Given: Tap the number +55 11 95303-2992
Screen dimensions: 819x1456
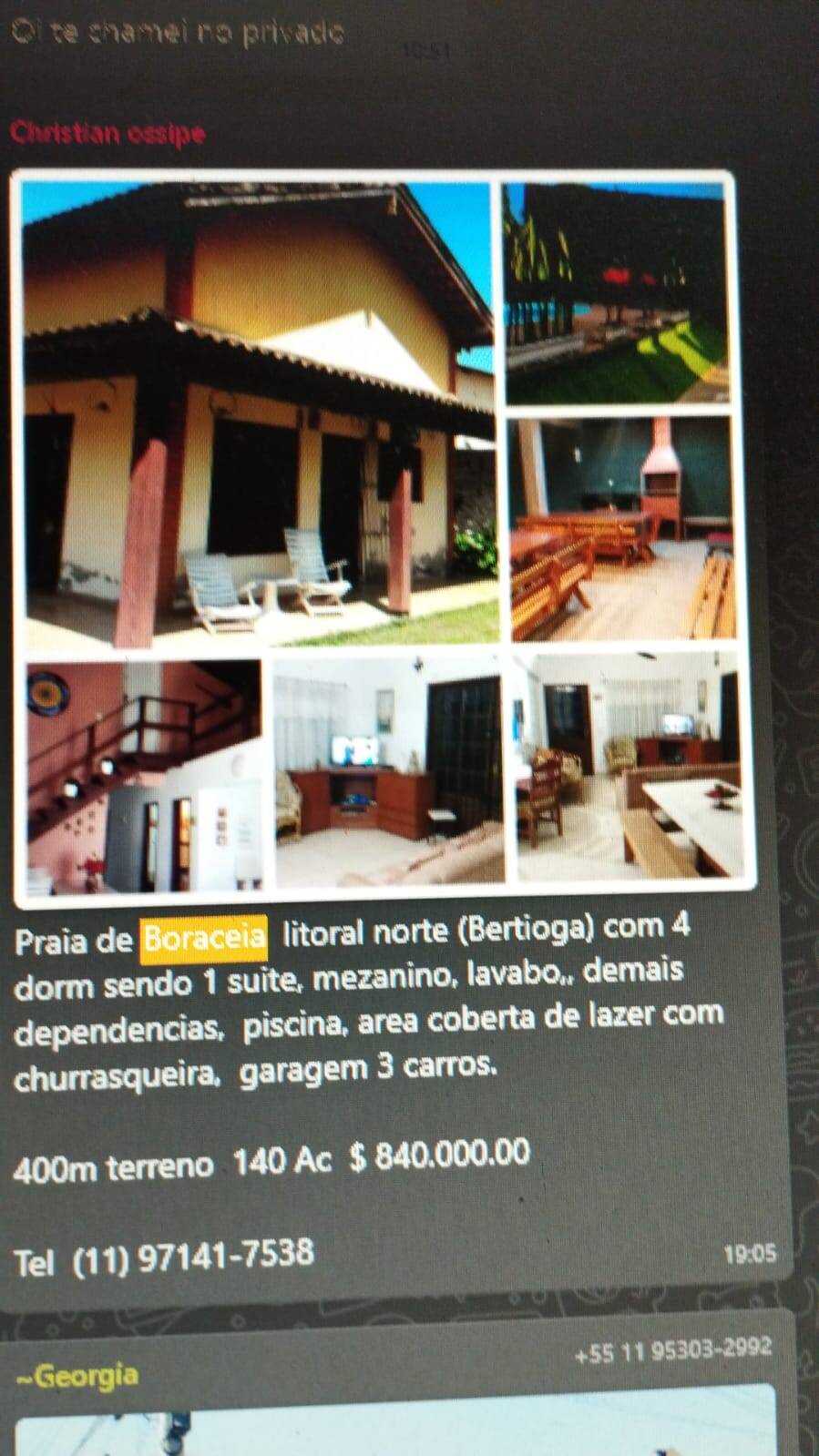Looking at the screenshot, I should pos(673,1350).
